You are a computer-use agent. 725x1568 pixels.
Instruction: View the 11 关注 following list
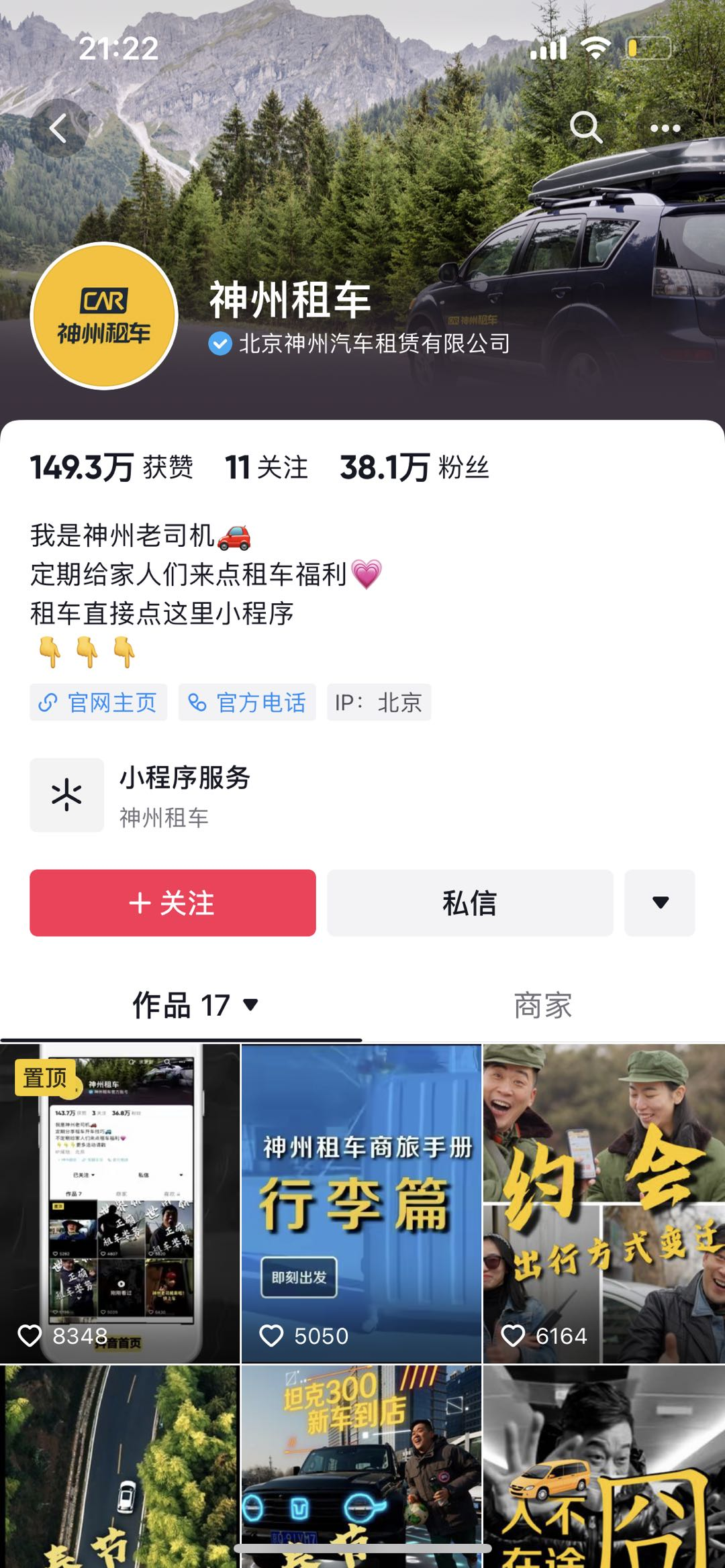click(x=267, y=467)
